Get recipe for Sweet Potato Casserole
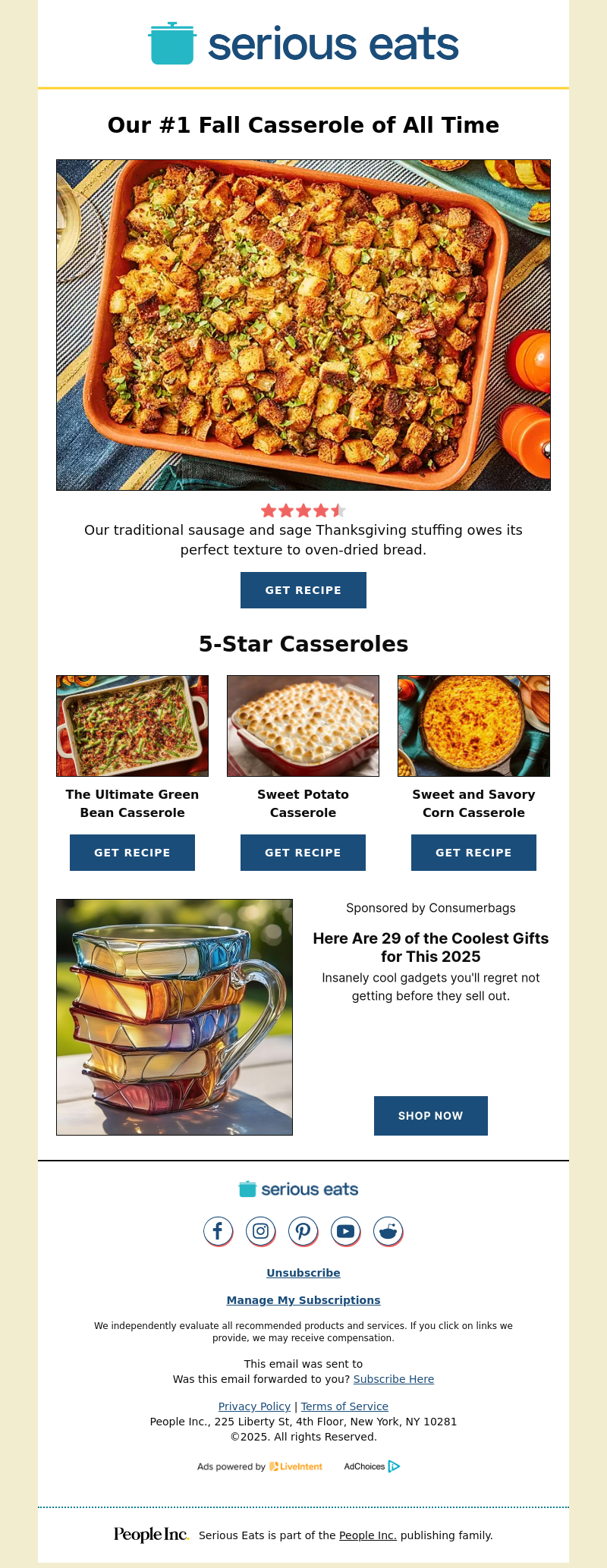This screenshot has height=1568, width=607. click(x=303, y=853)
